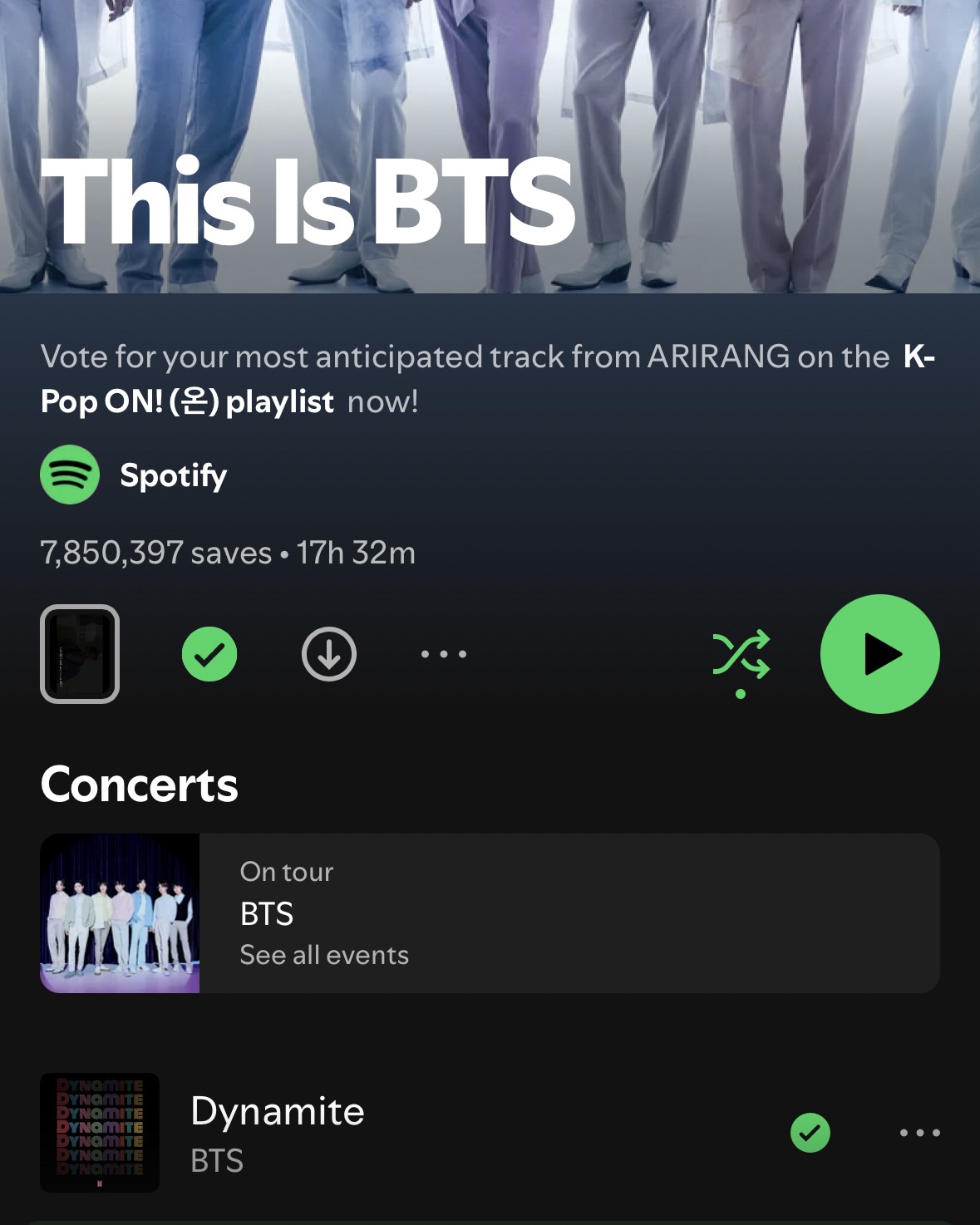Toggle shuffle mode for the playlist

[741, 655]
